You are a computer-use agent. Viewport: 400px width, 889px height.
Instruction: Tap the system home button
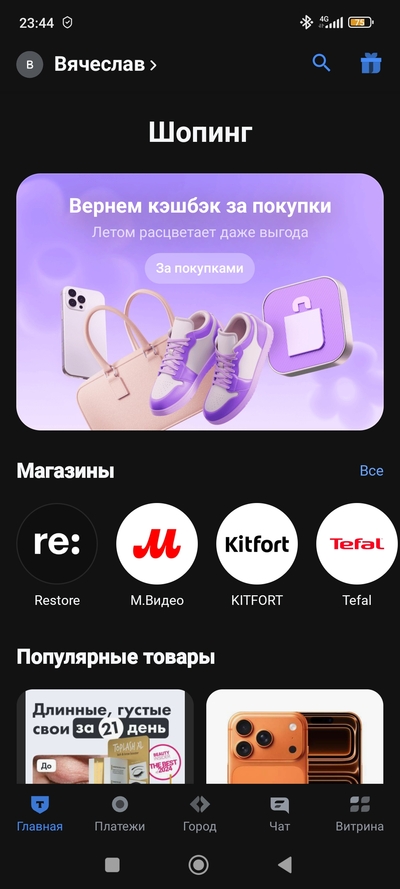(198, 865)
